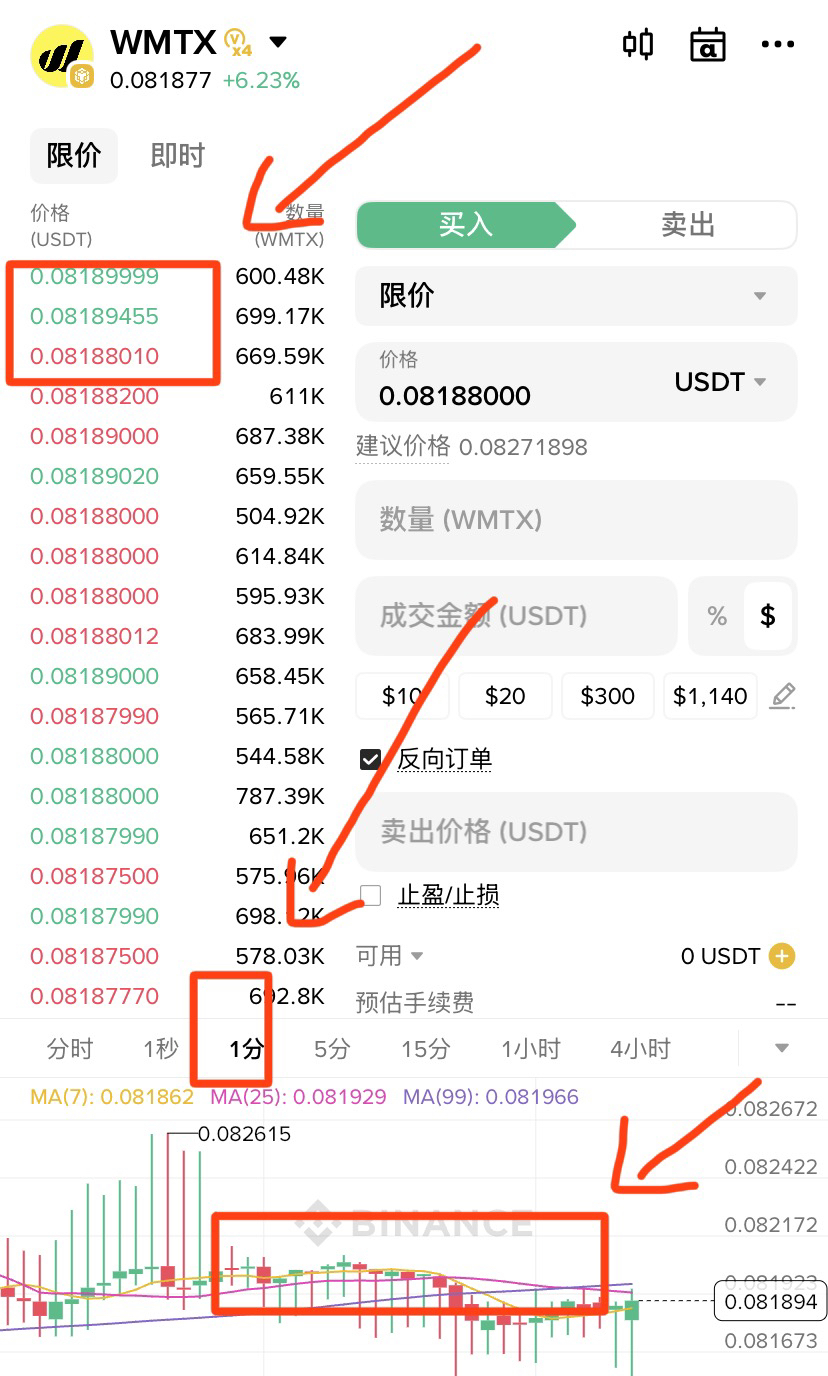The width and height of the screenshot is (828, 1376).
Task: Open the WMTX pair selector dropdown
Action: coord(278,42)
